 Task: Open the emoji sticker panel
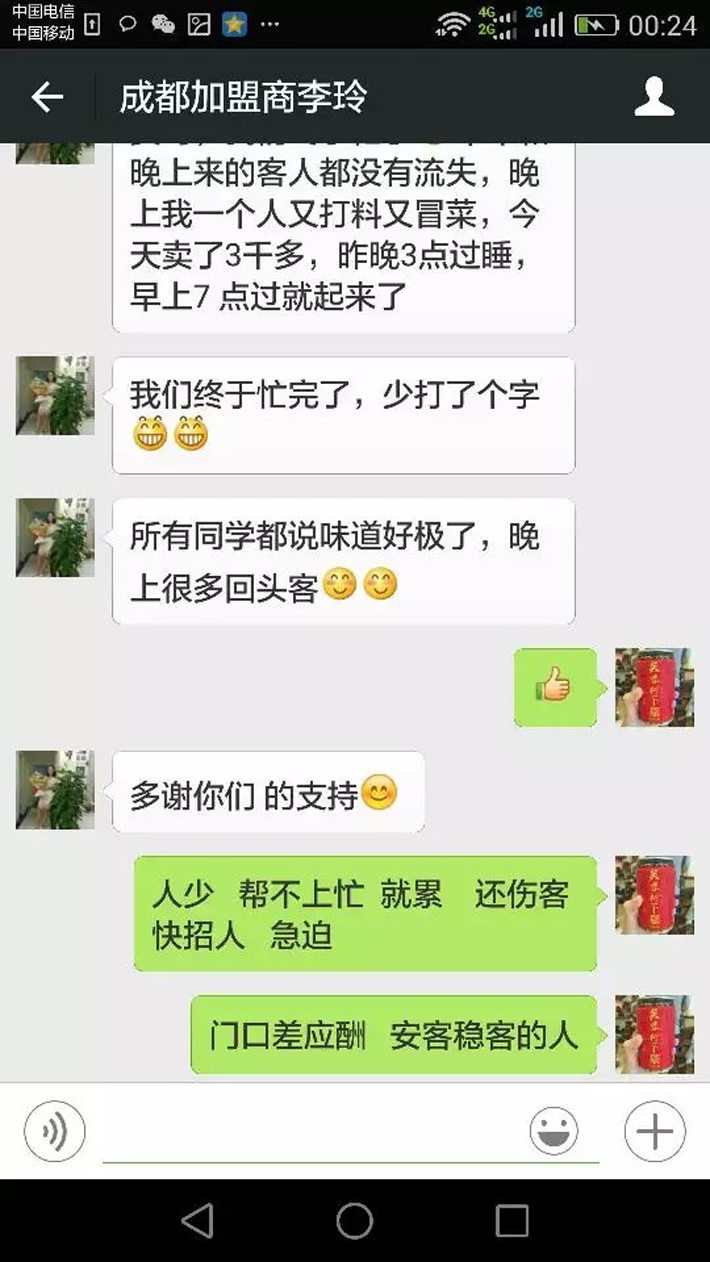(x=555, y=1132)
